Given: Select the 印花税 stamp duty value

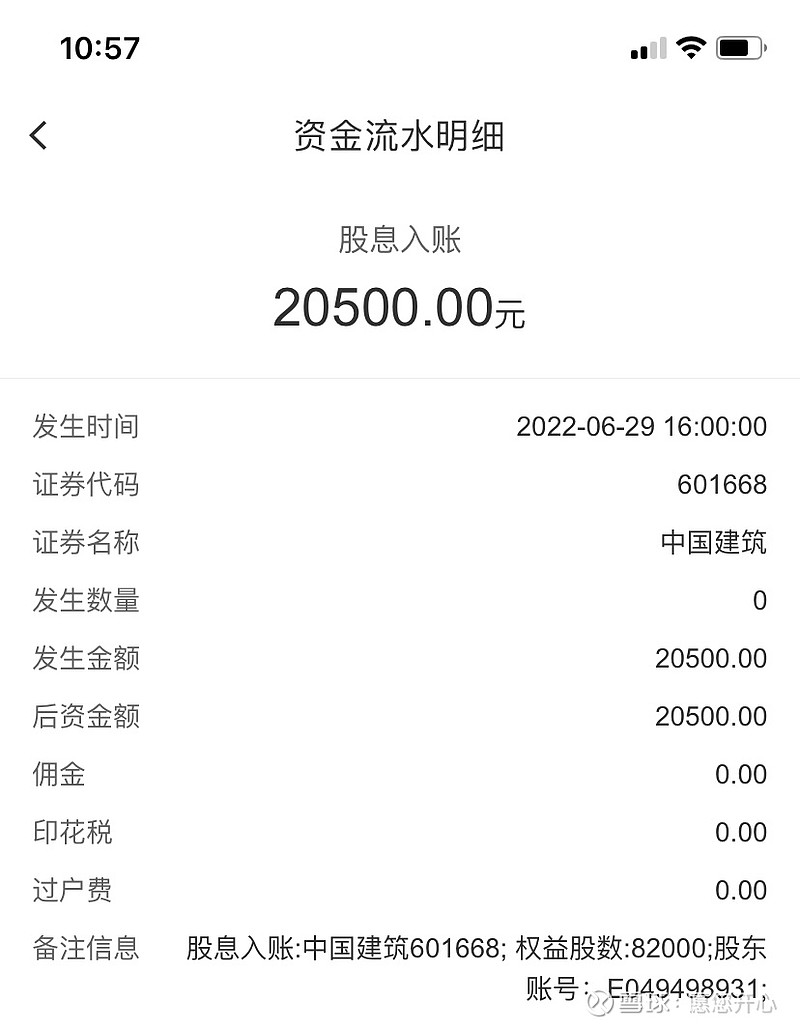Looking at the screenshot, I should (x=740, y=832).
